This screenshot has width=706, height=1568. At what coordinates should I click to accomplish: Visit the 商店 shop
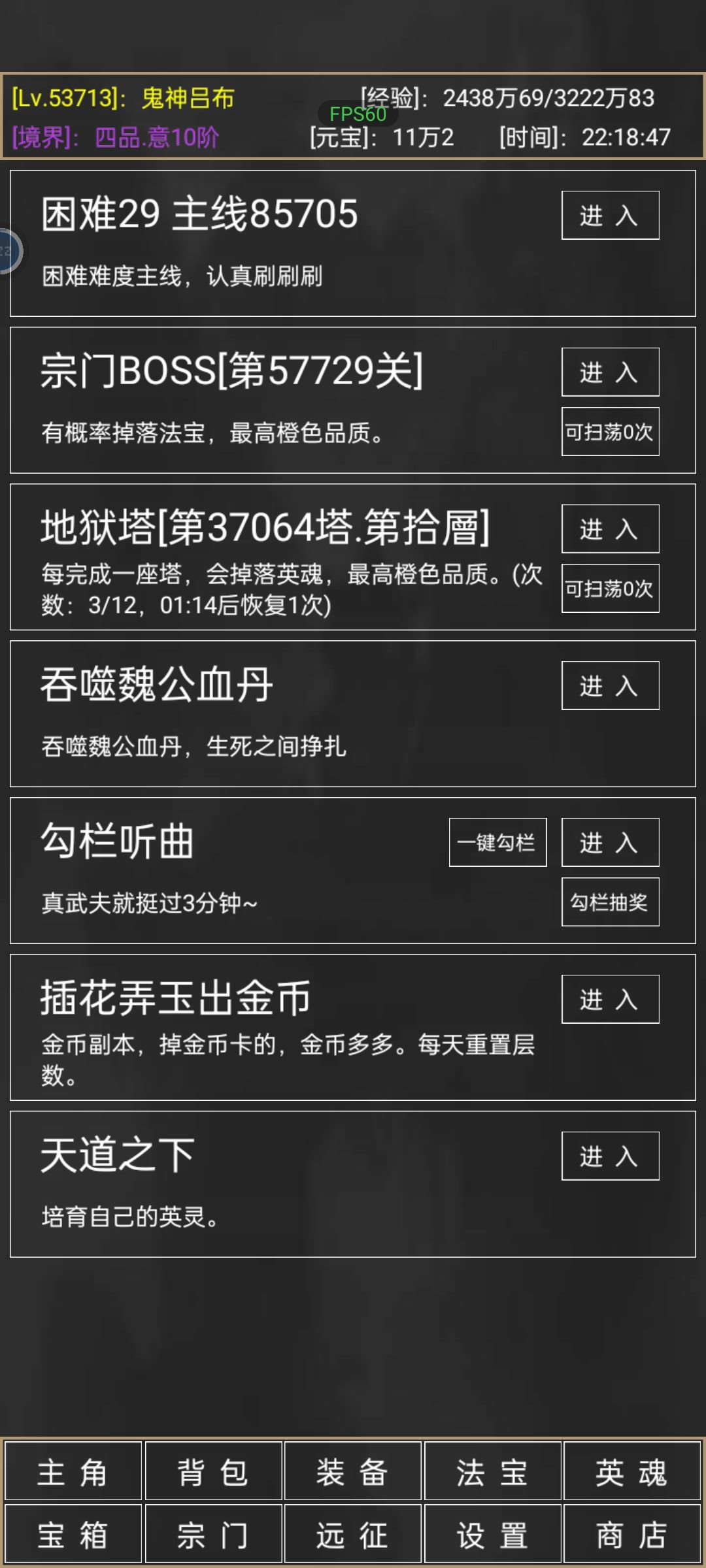(x=632, y=1533)
